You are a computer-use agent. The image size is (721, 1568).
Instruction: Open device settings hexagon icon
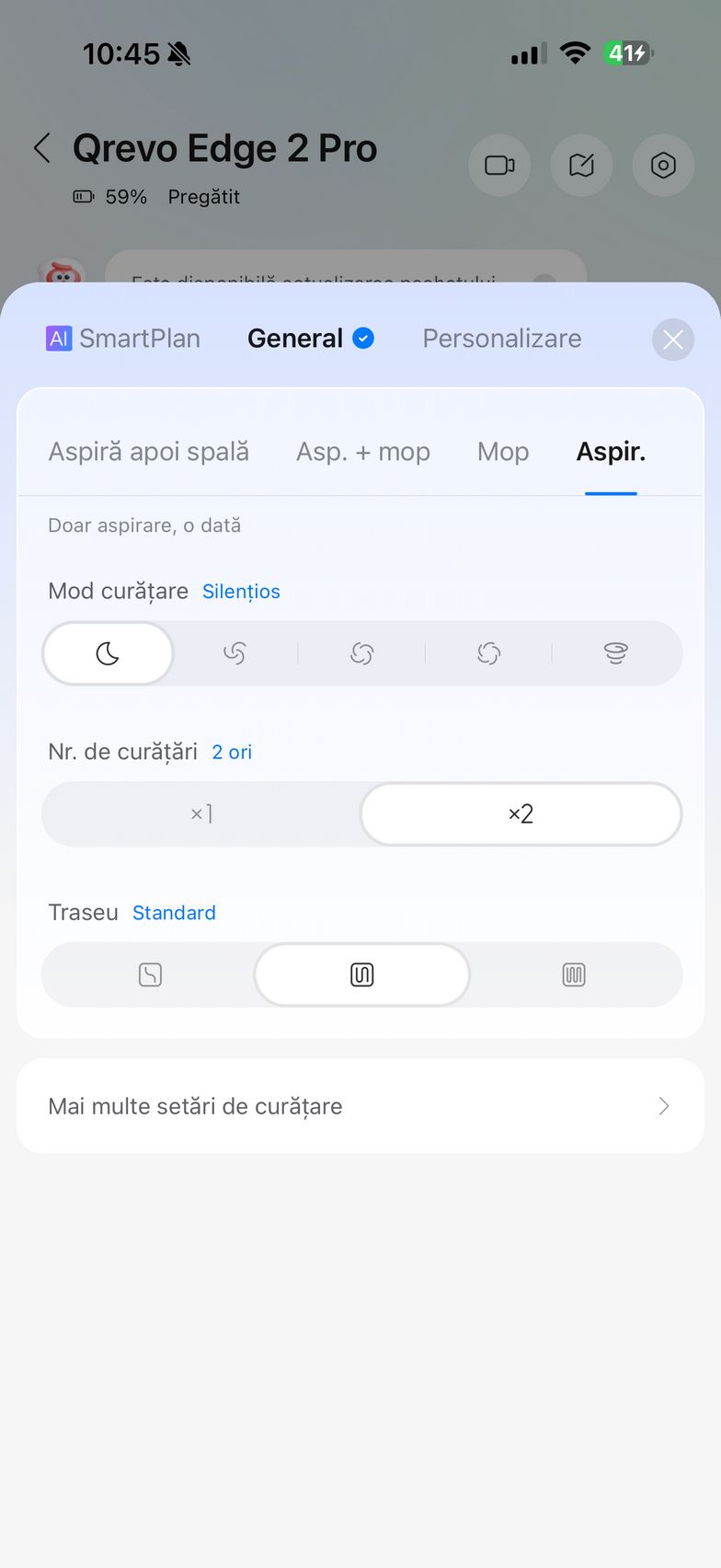coord(663,166)
